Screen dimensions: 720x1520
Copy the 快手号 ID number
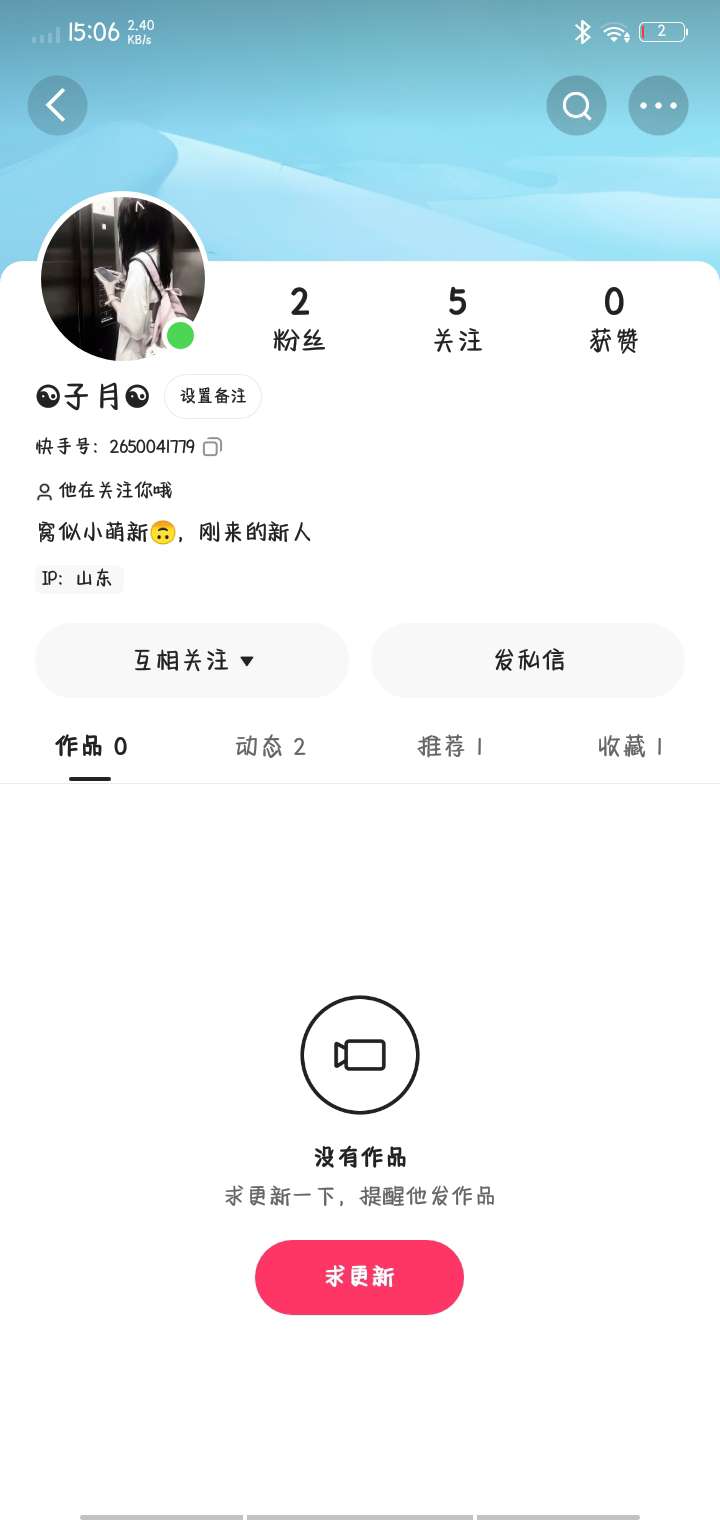click(212, 447)
